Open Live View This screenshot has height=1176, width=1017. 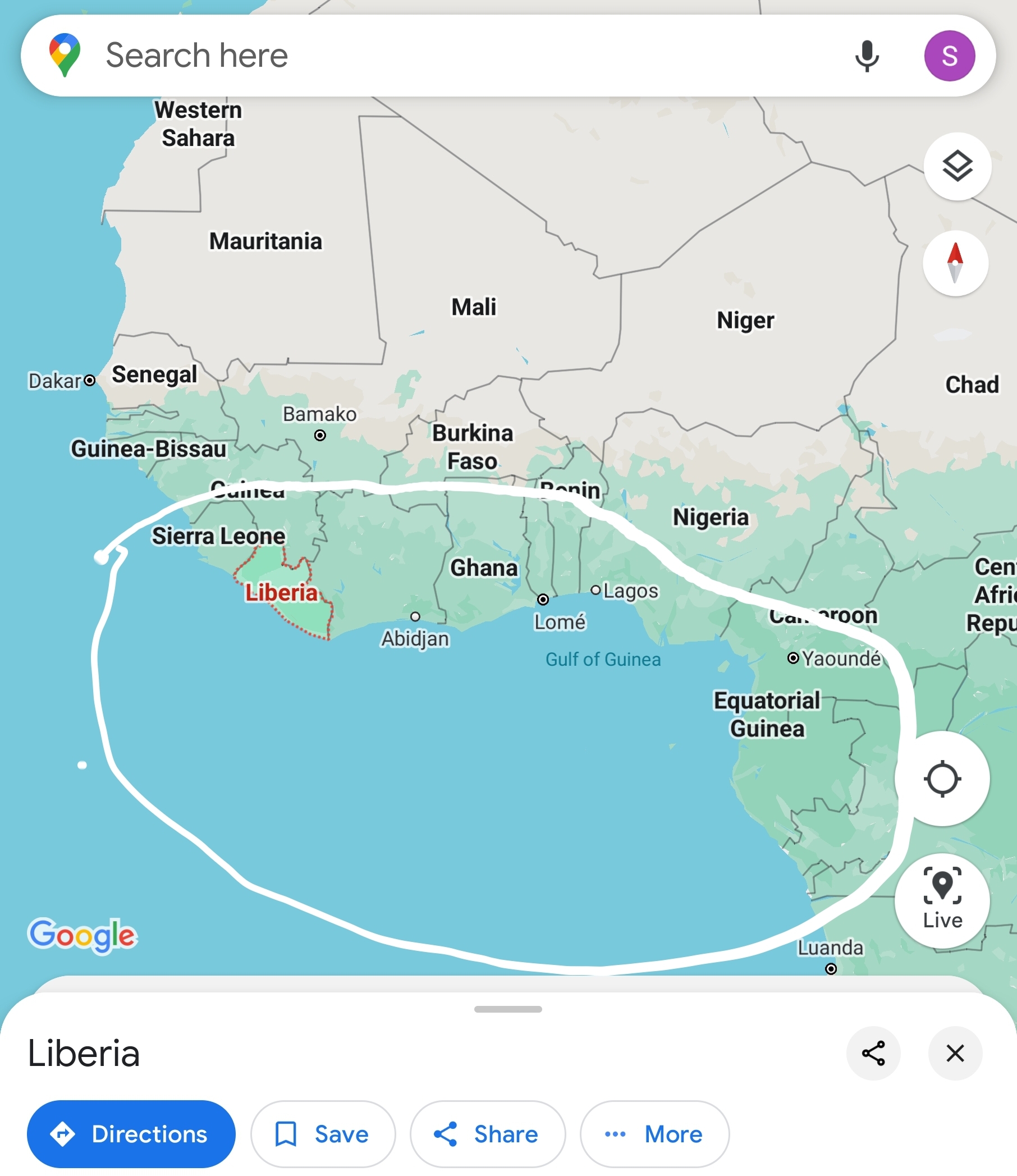[x=942, y=900]
